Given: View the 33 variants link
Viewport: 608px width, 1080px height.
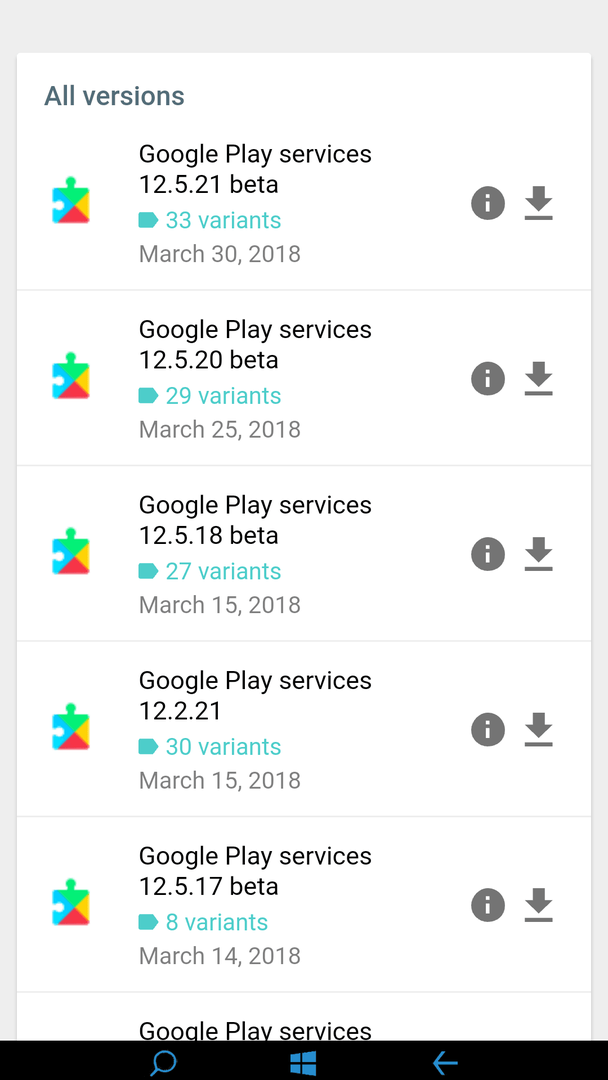Looking at the screenshot, I should pyautogui.click(x=210, y=220).
